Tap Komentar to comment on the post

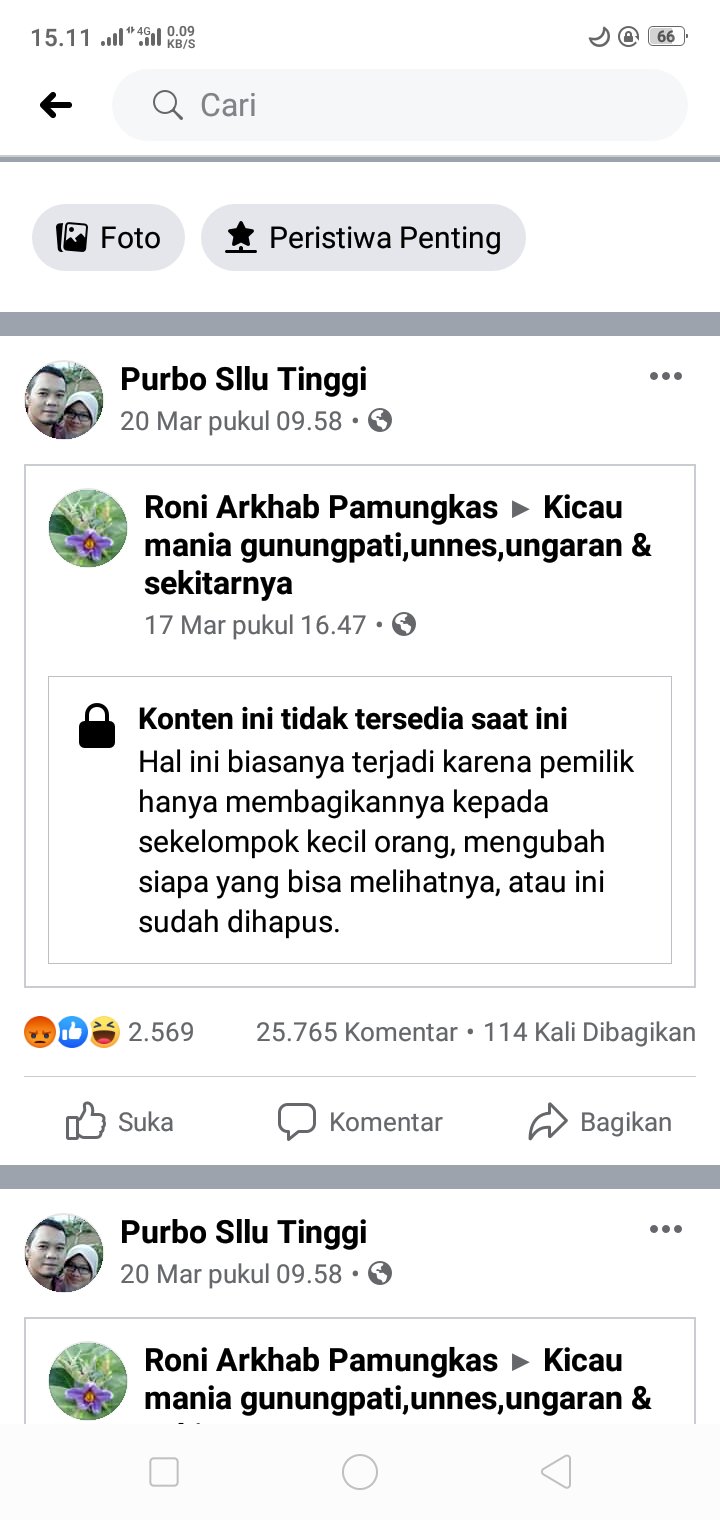click(x=360, y=1122)
